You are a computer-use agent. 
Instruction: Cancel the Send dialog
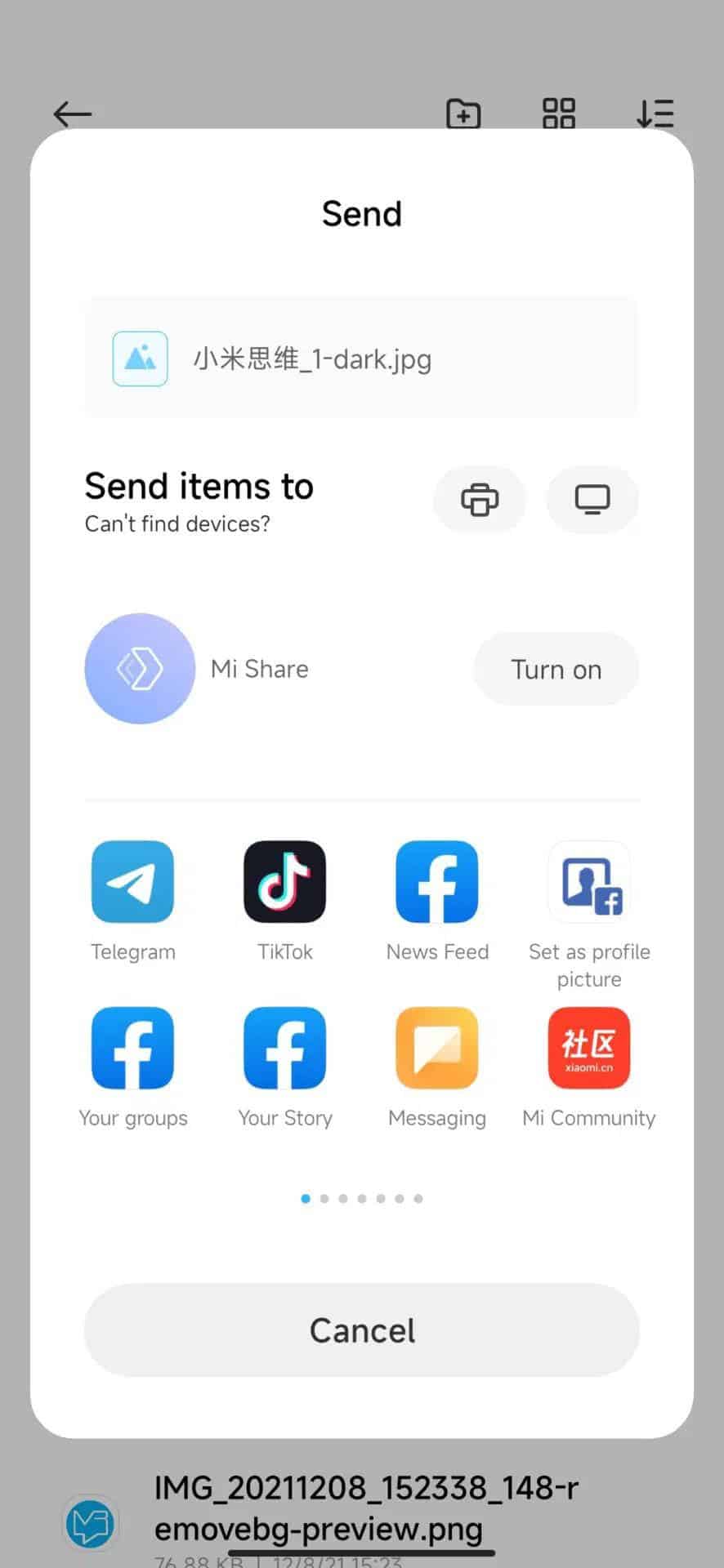[362, 1330]
